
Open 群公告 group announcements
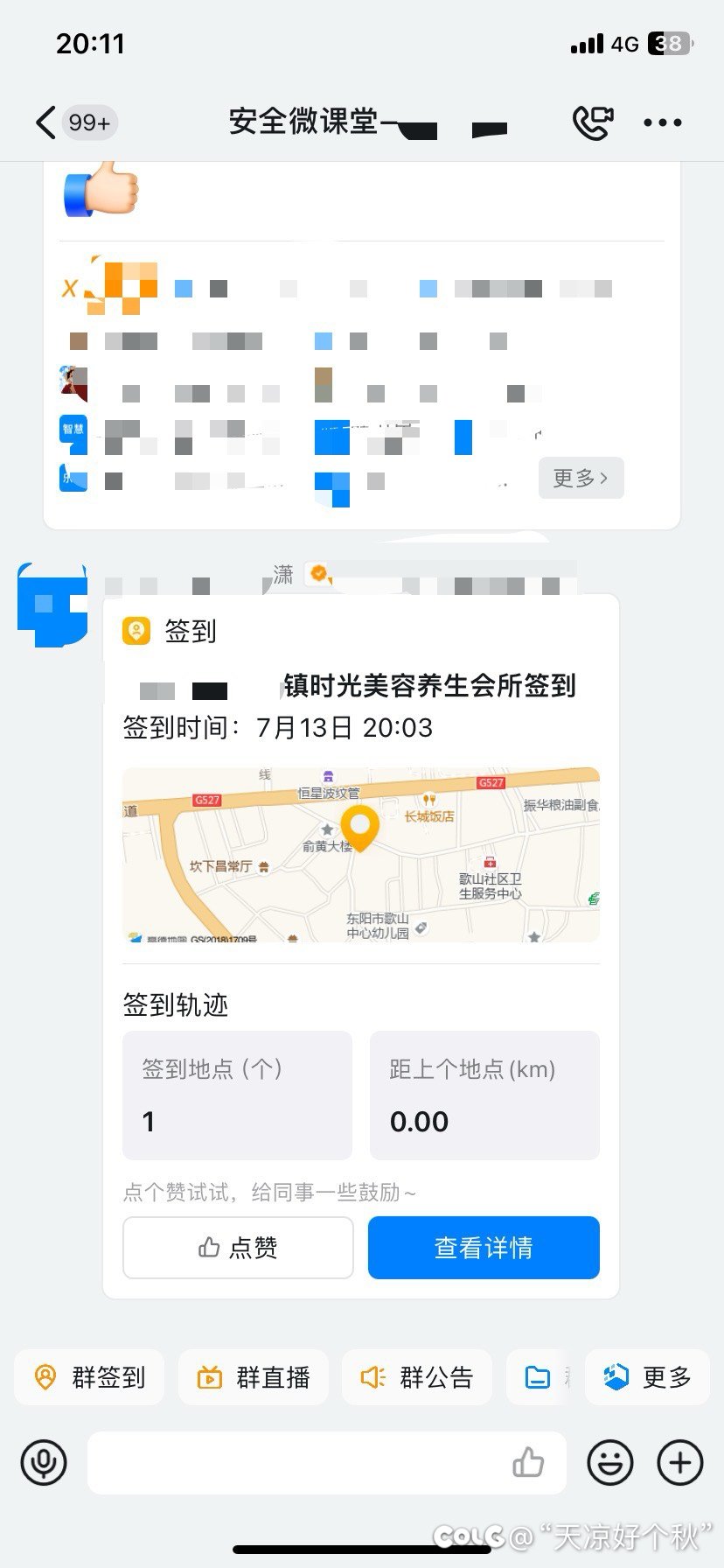pos(417,1377)
